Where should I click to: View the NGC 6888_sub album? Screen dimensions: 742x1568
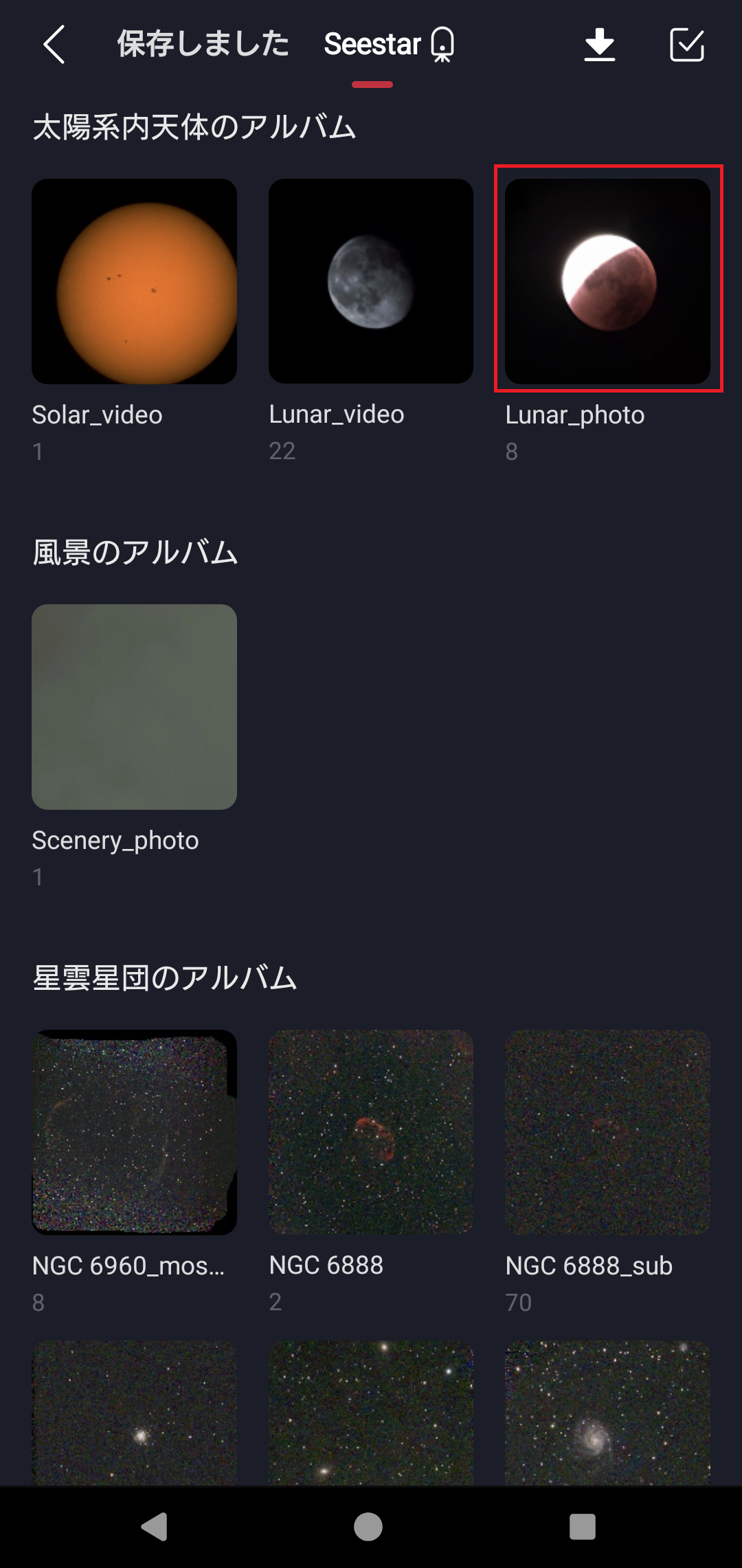607,1132
